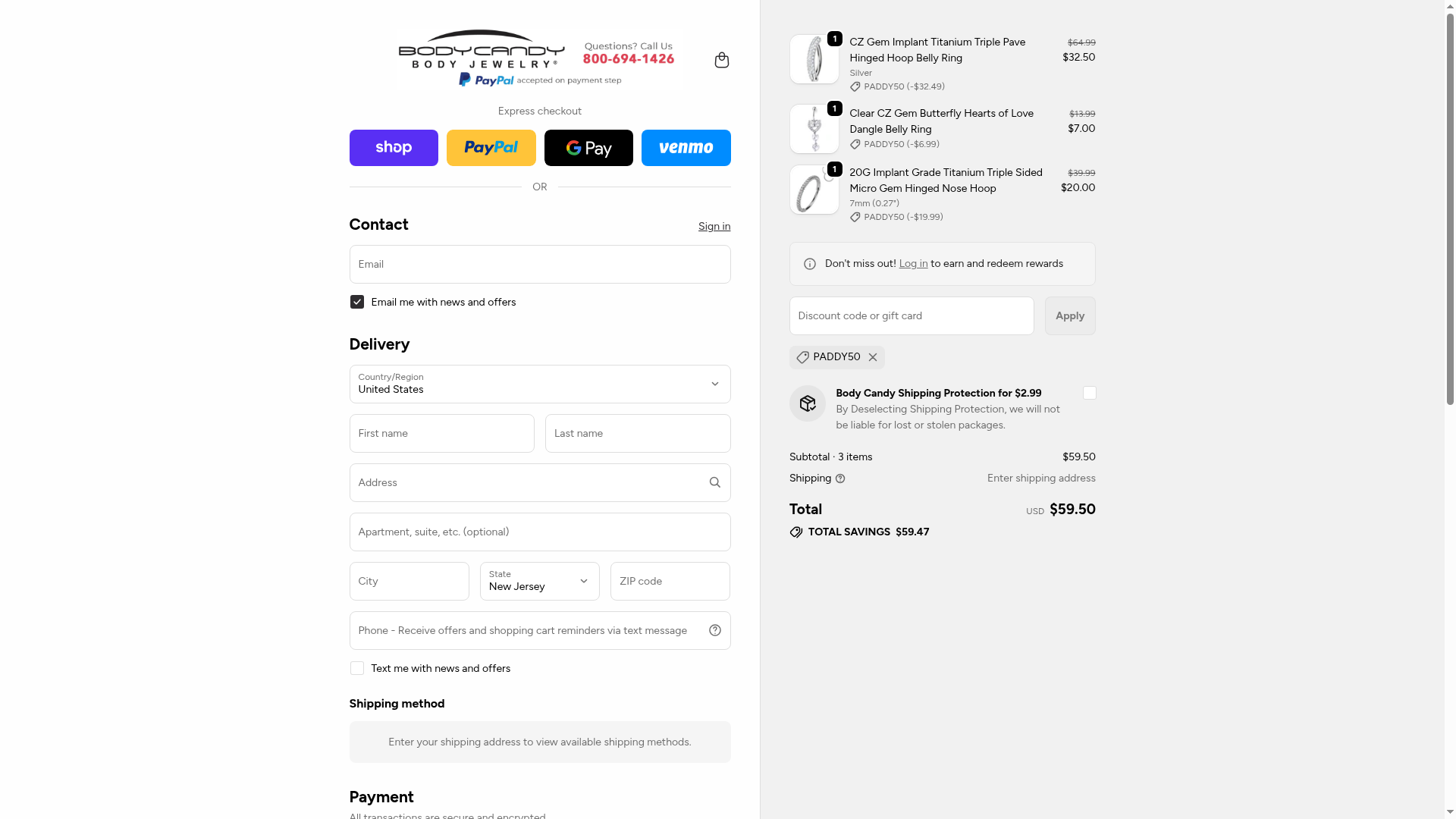Image resolution: width=1456 pixels, height=819 pixels.
Task: Tap the ZIP code field
Action: click(x=670, y=582)
